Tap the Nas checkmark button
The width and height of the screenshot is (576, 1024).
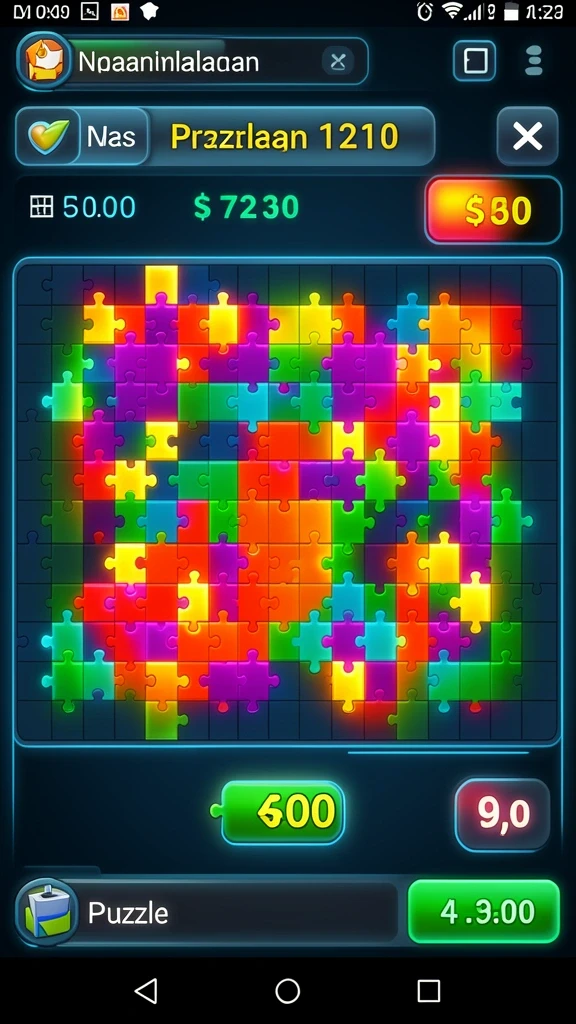(x=82, y=136)
